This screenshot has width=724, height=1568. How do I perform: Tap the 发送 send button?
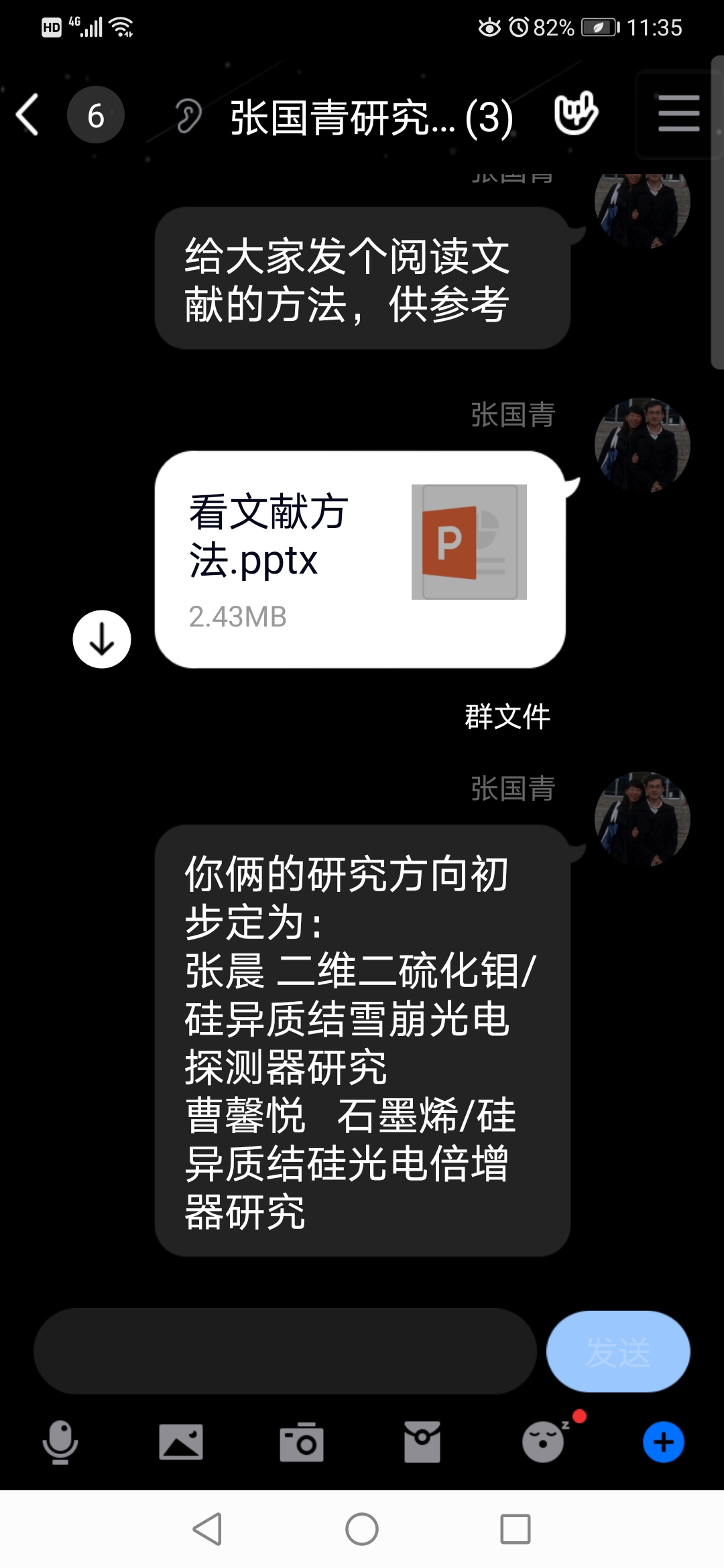click(x=617, y=1351)
